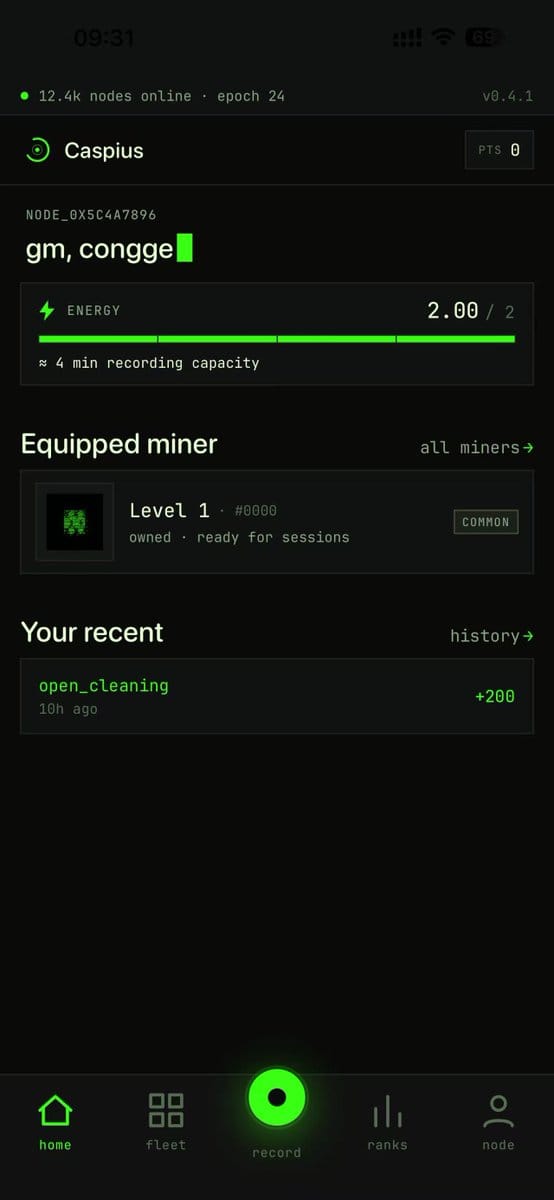Go to the node tab
Viewport: 554px width, 1200px height.
(498, 1120)
